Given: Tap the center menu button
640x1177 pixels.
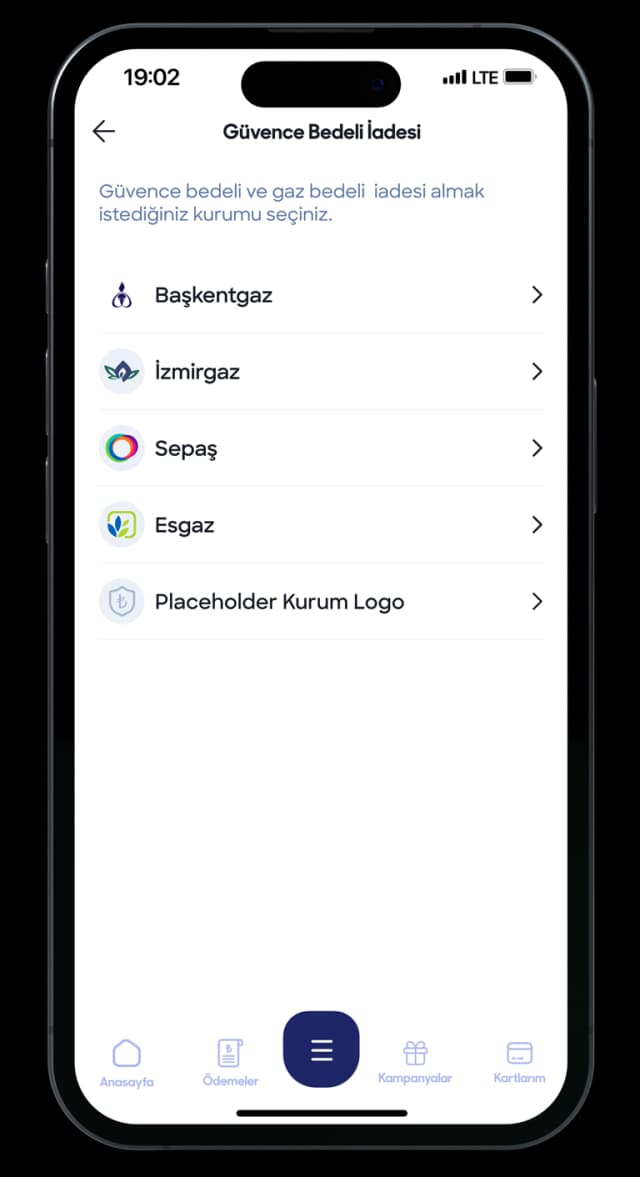Looking at the screenshot, I should point(321,1050).
